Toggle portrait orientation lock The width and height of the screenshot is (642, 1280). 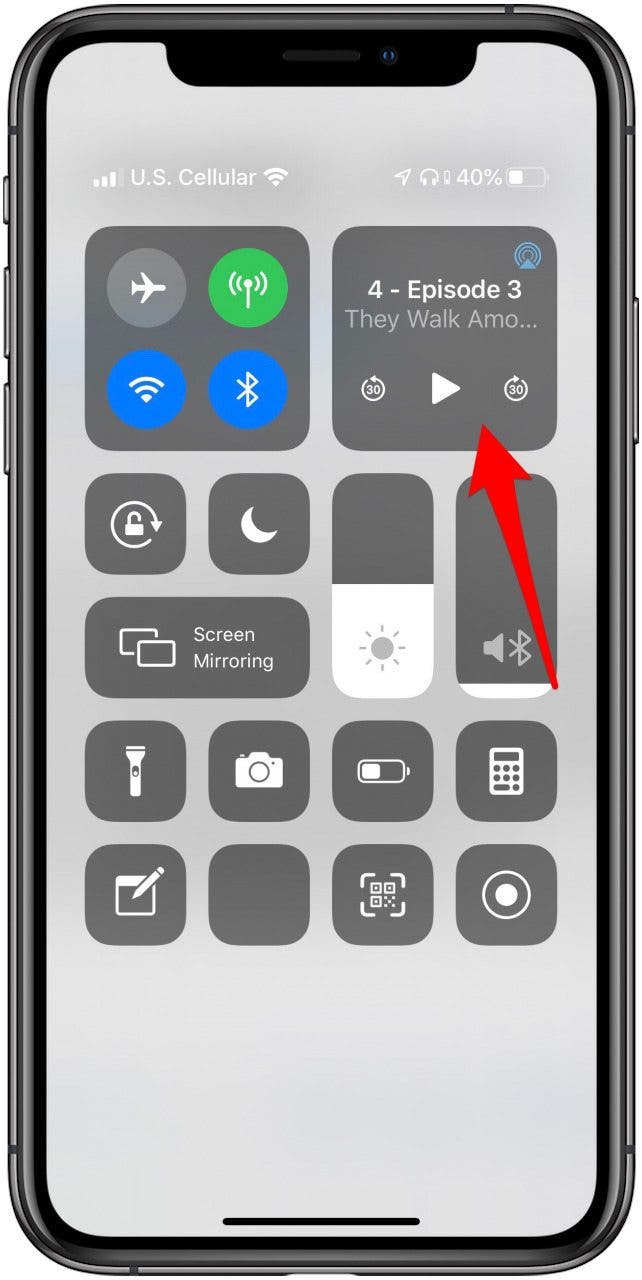(x=136, y=524)
